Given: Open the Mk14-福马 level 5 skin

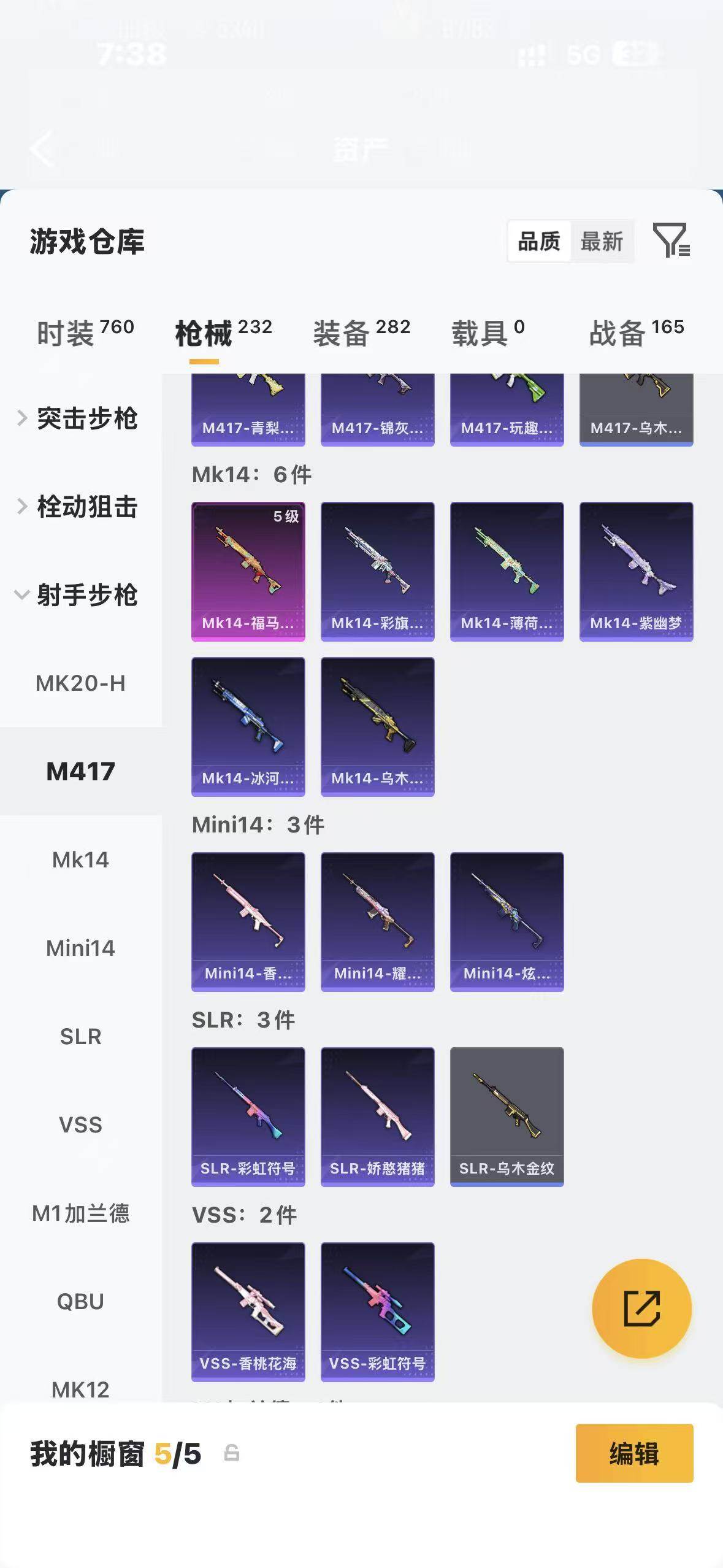Looking at the screenshot, I should (x=248, y=572).
